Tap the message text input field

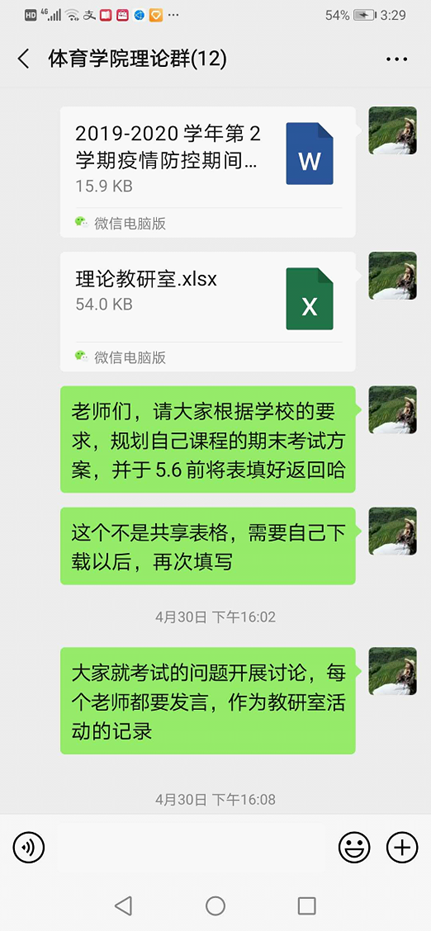click(191, 847)
